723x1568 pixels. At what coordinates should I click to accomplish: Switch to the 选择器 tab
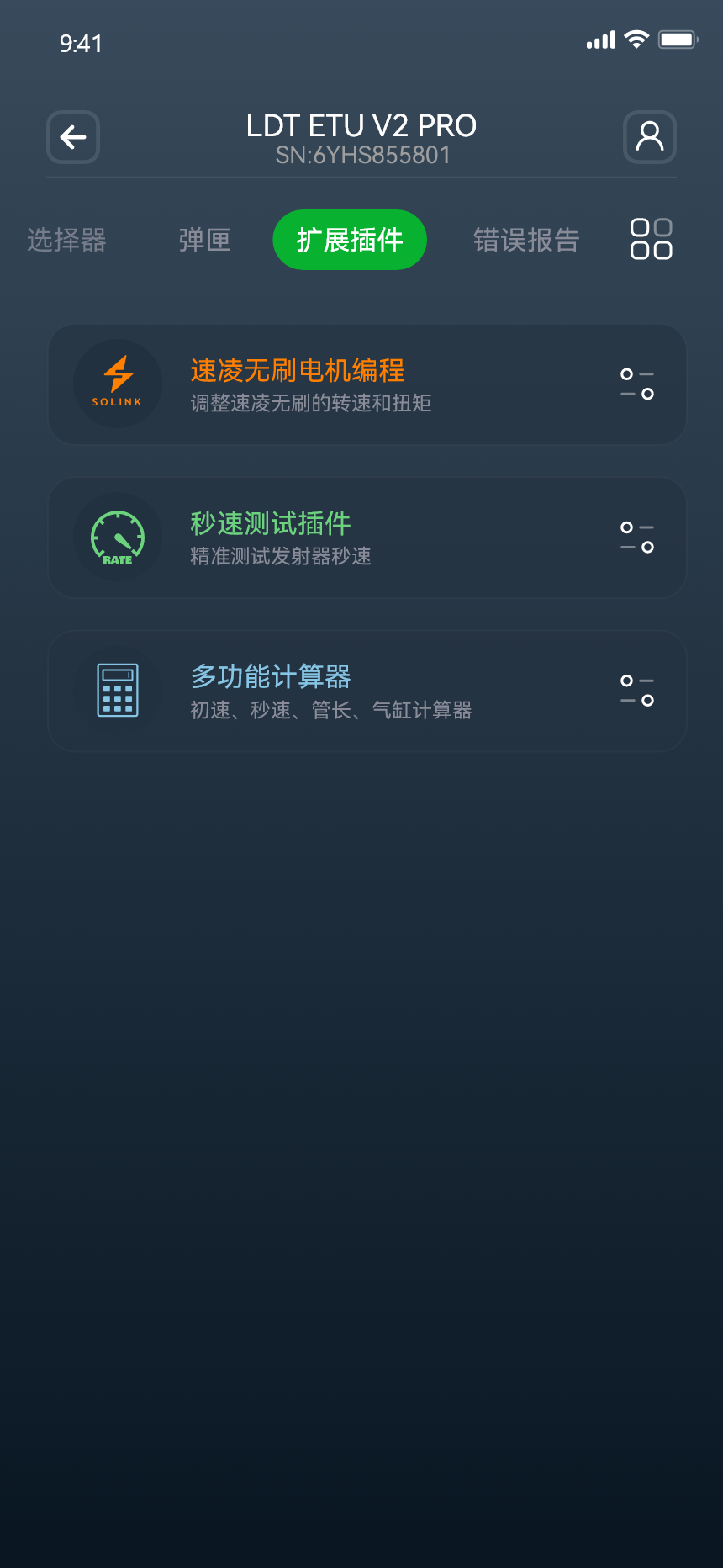[66, 240]
